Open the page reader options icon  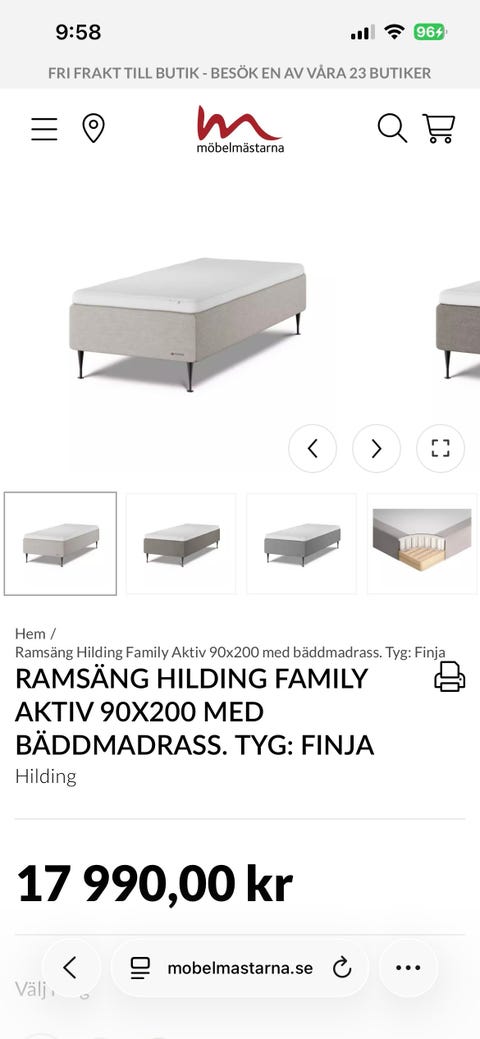pos(140,968)
